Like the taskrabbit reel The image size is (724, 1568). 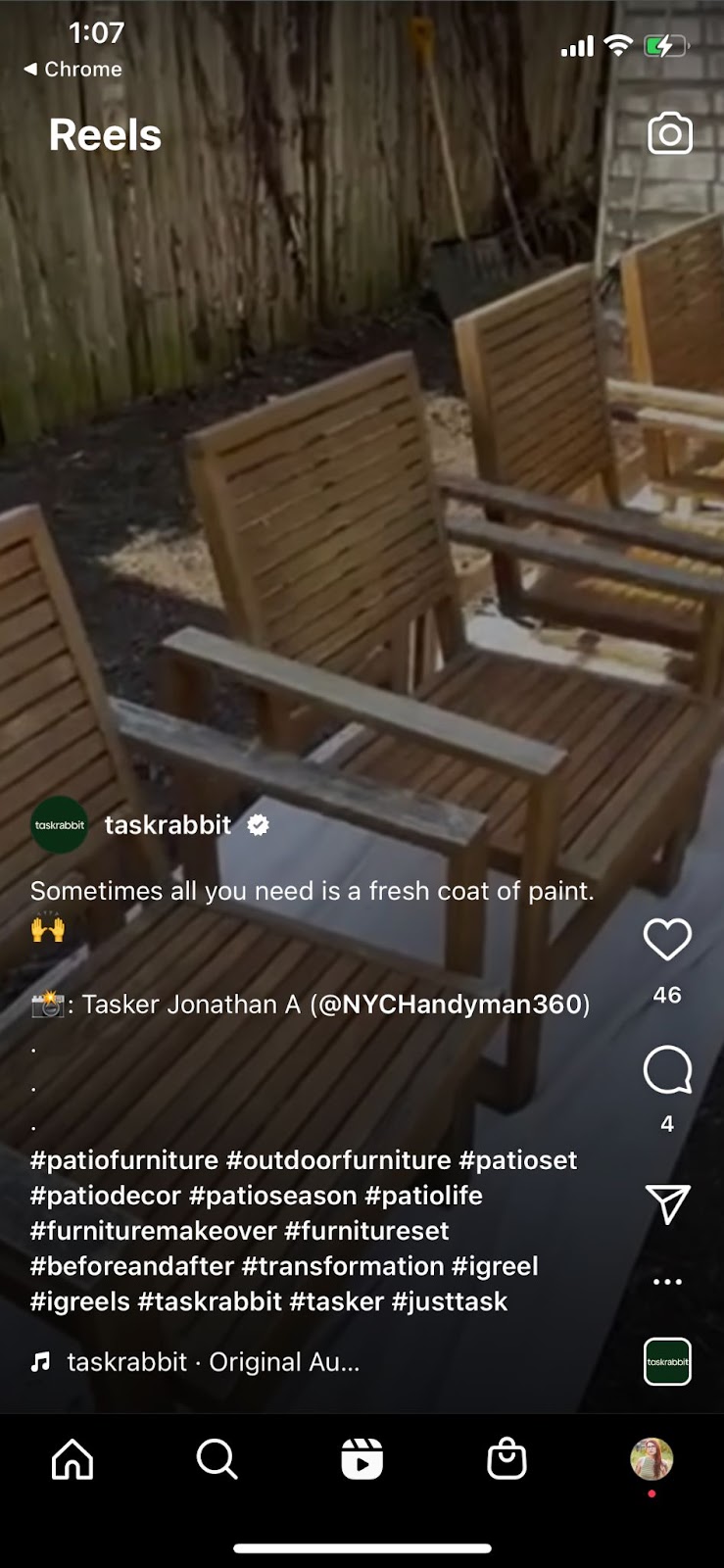point(667,940)
